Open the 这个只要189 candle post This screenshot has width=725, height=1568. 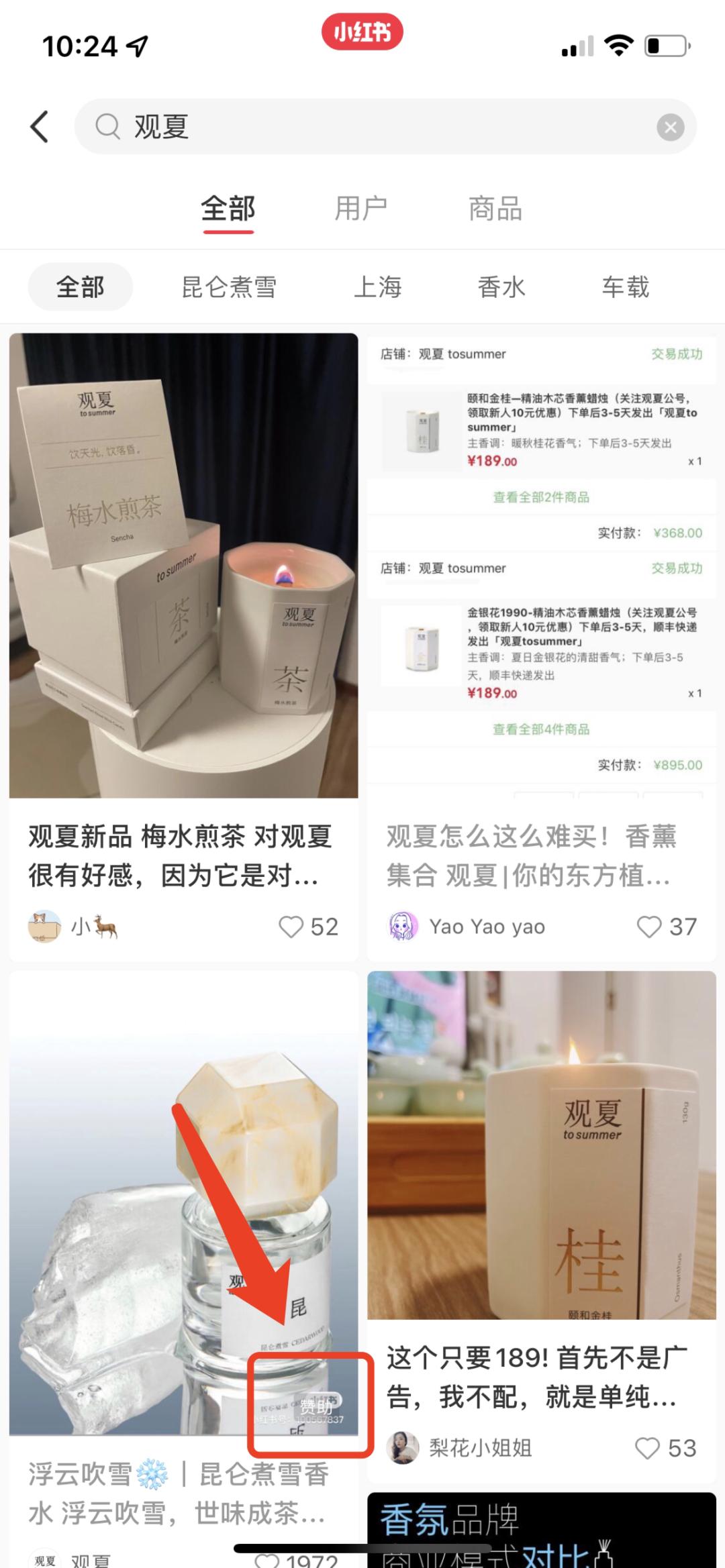(541, 1145)
